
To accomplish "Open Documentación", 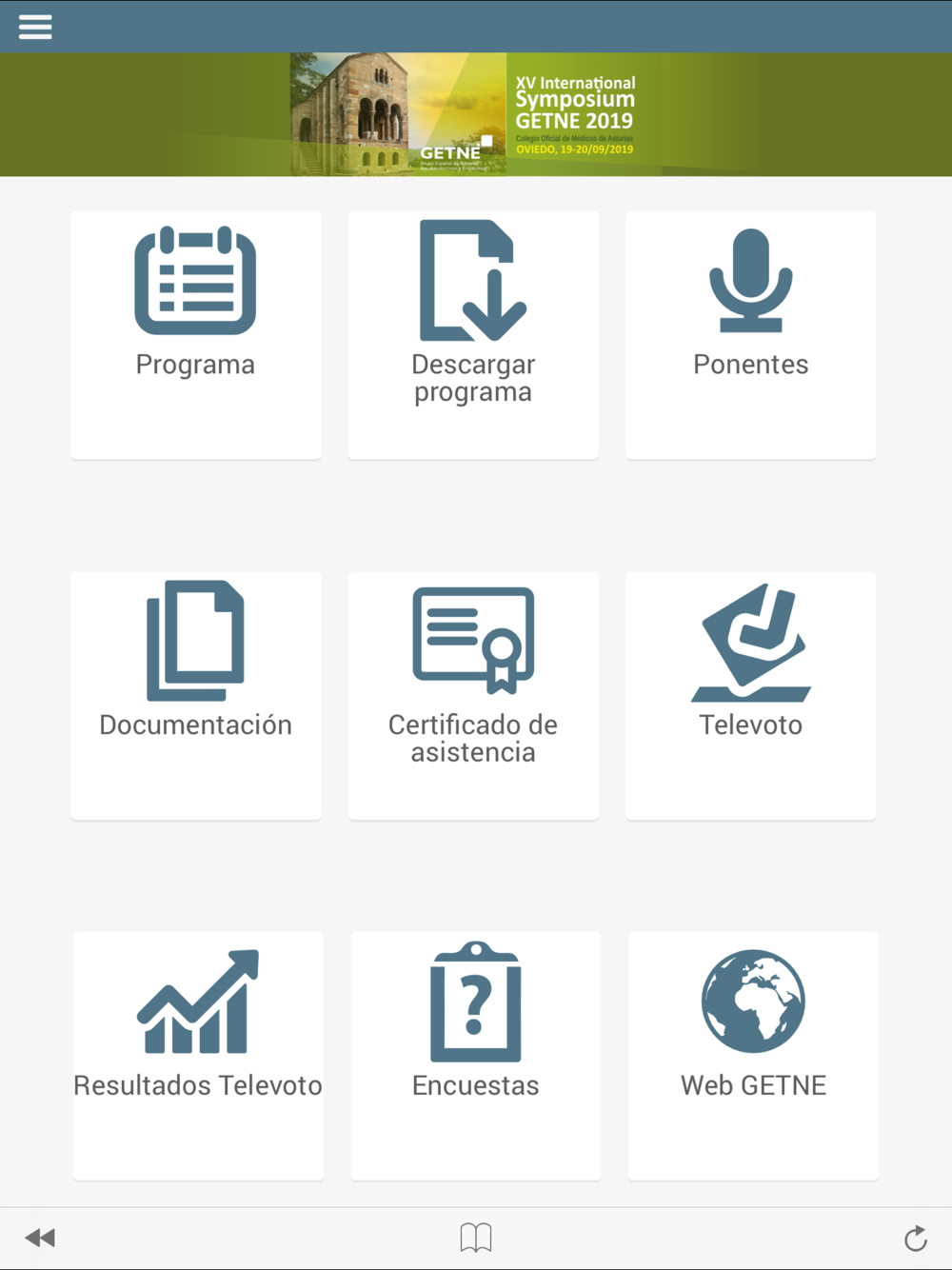I will [195, 695].
